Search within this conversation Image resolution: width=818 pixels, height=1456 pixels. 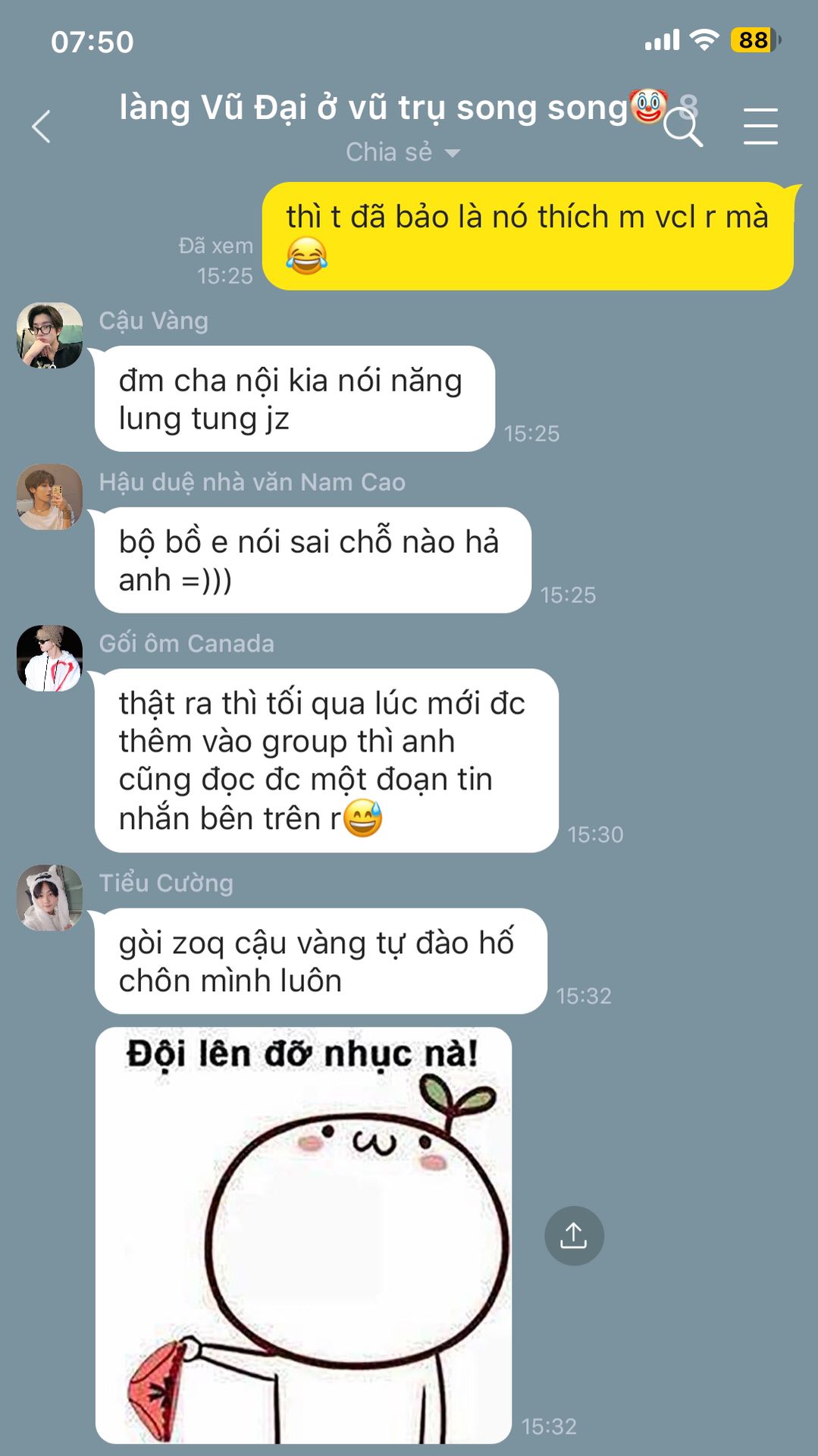pos(683,128)
